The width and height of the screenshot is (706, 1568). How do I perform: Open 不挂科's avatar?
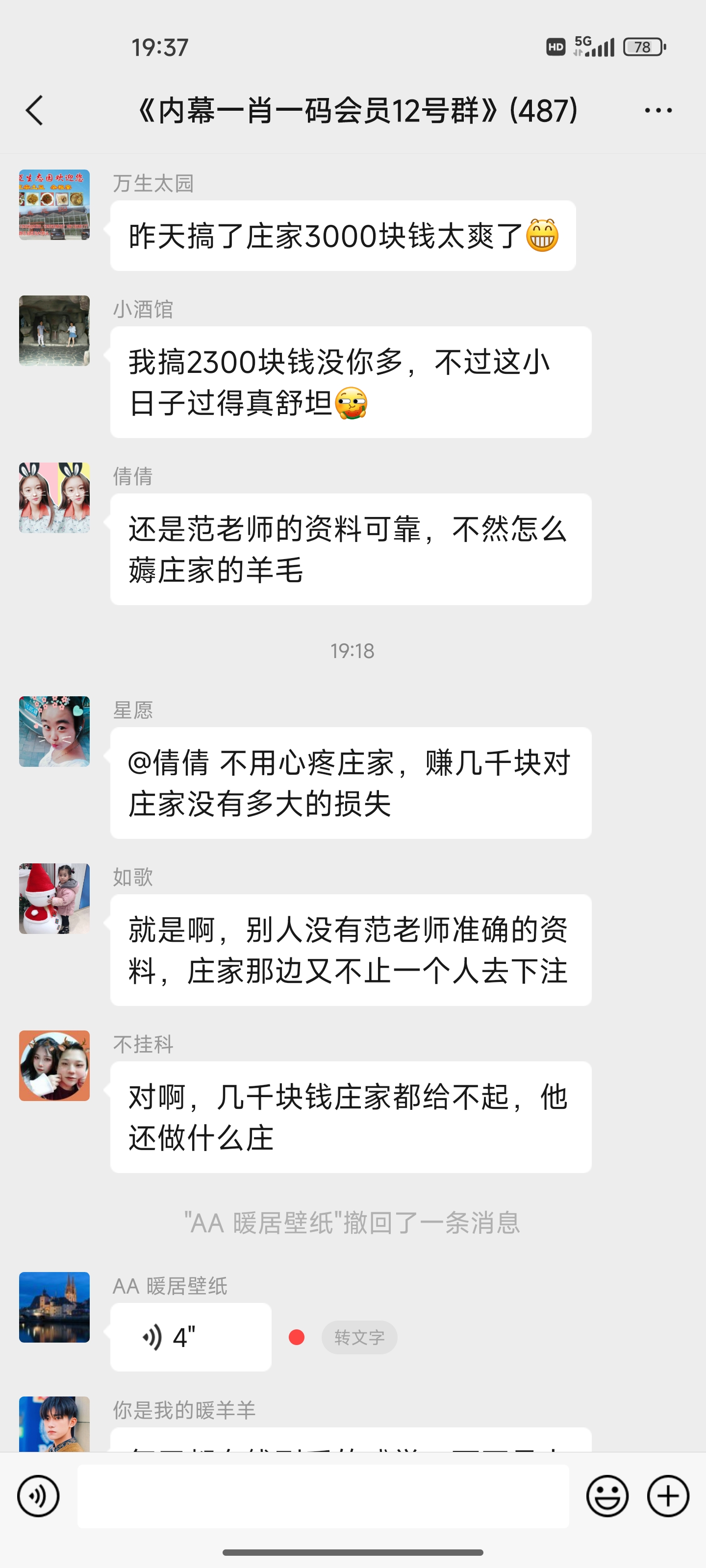(54, 1065)
